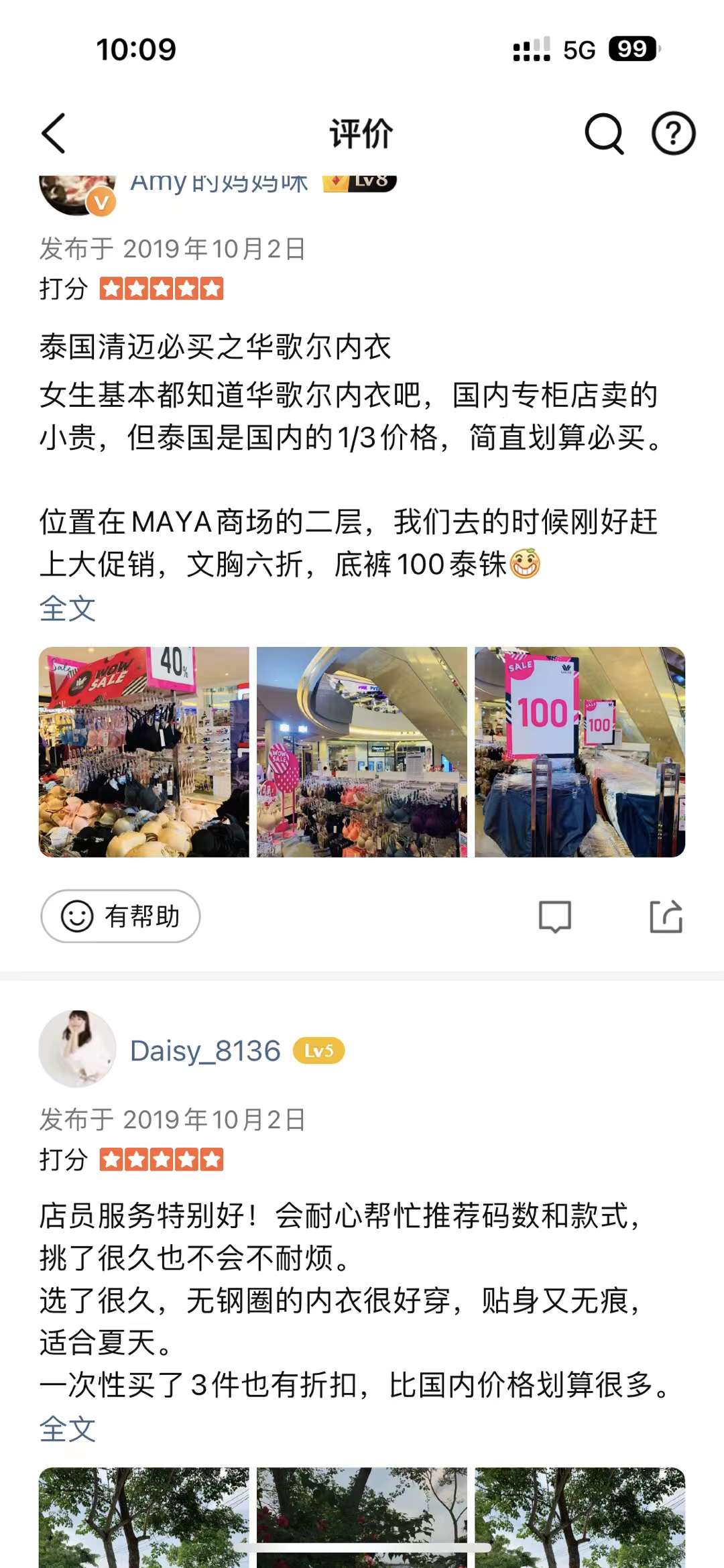
Task: Open the 40% WOW SALE review photo
Action: coord(143,751)
